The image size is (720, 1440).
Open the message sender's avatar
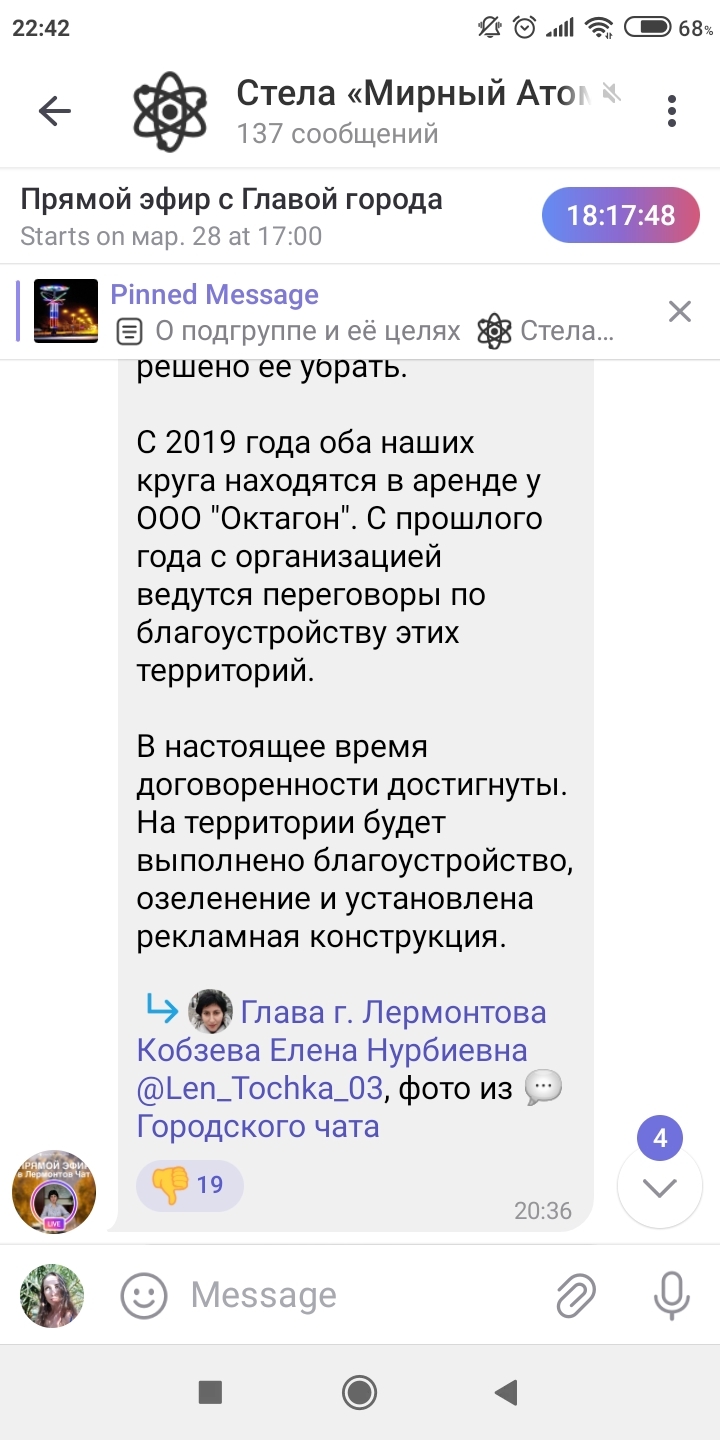click(54, 1191)
